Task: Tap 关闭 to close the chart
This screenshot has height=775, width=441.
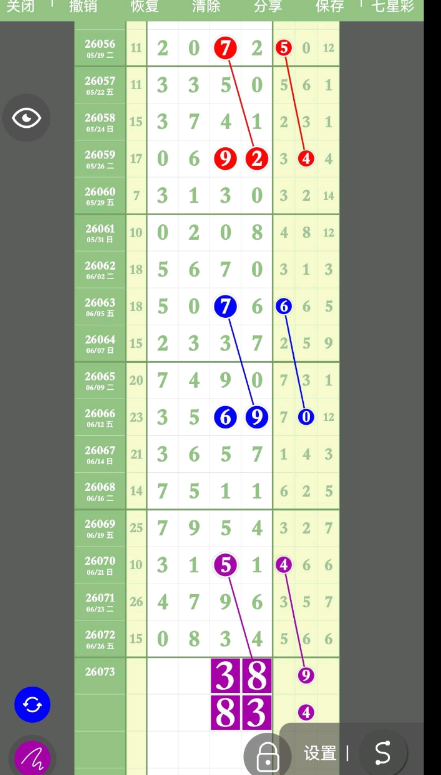Action: [x=20, y=6]
